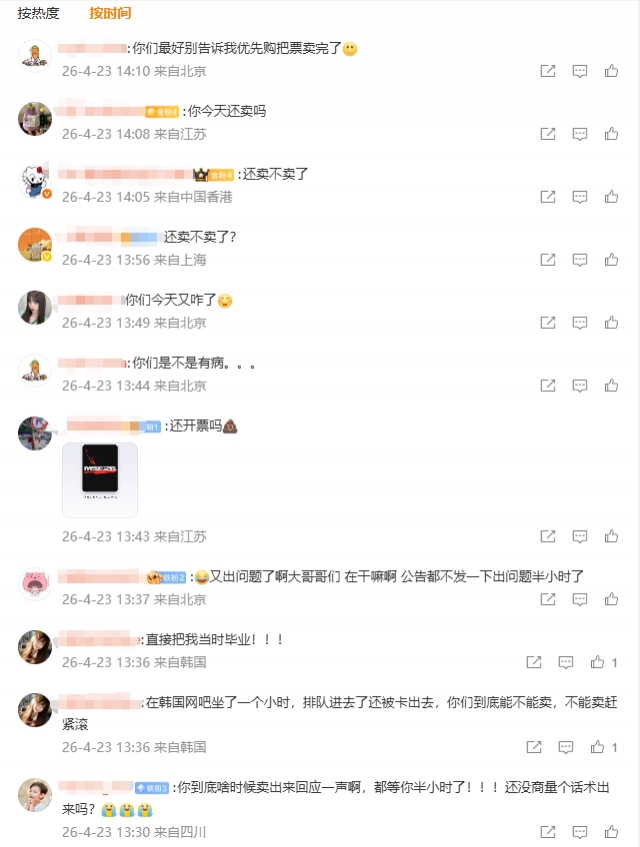Reply to the comment 直接把我当时毕业
Image resolution: width=640 pixels, height=847 pixels.
pos(566,662)
